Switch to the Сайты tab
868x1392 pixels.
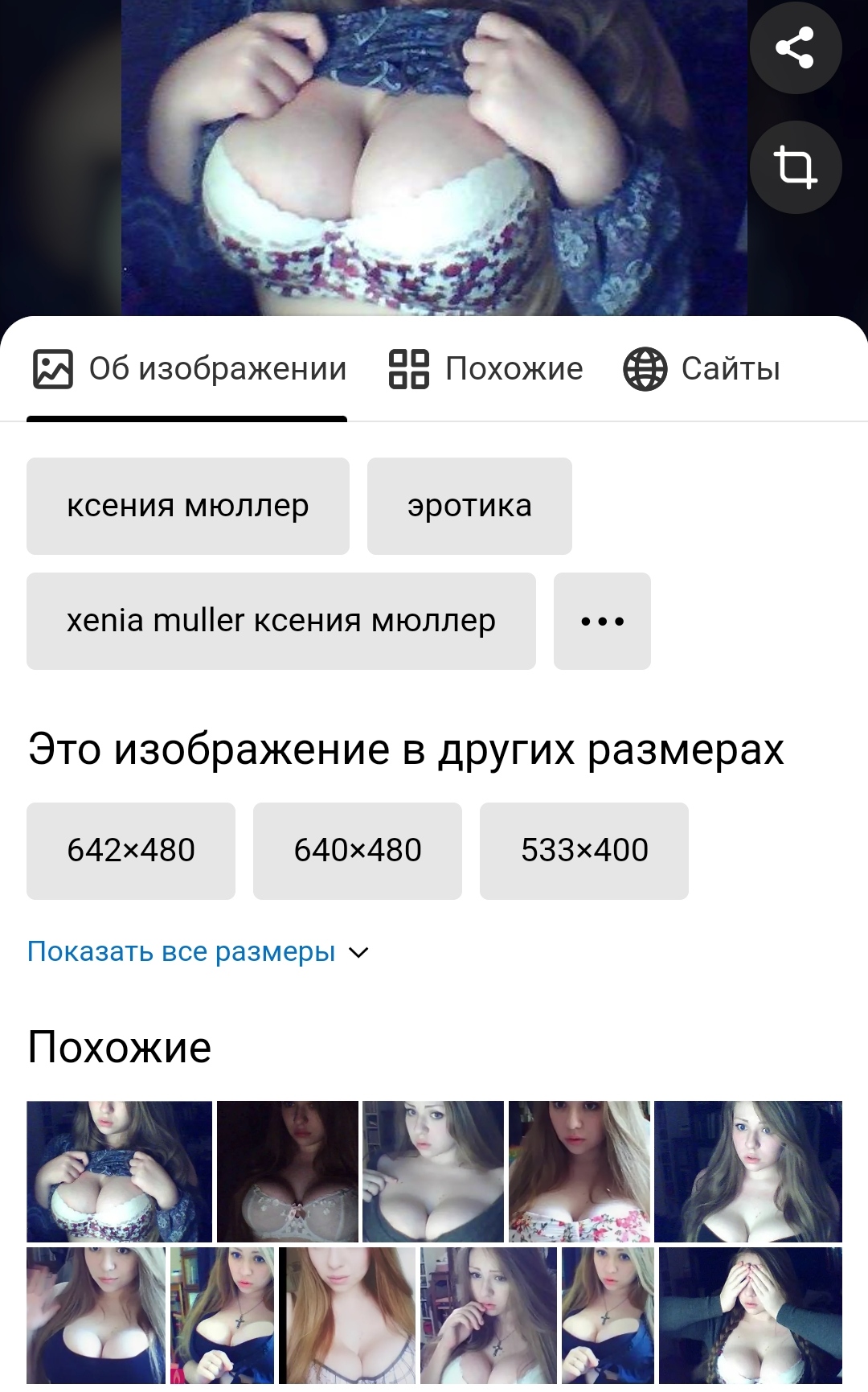702,369
